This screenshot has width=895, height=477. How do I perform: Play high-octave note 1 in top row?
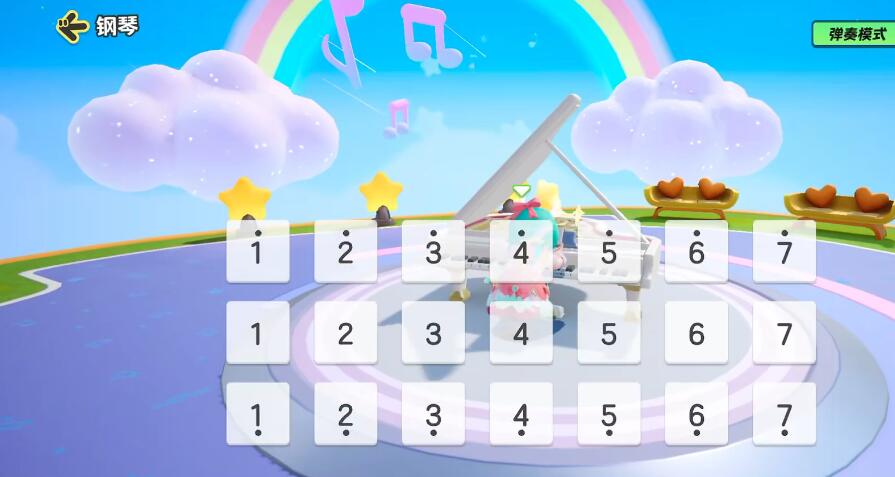pyautogui.click(x=257, y=251)
